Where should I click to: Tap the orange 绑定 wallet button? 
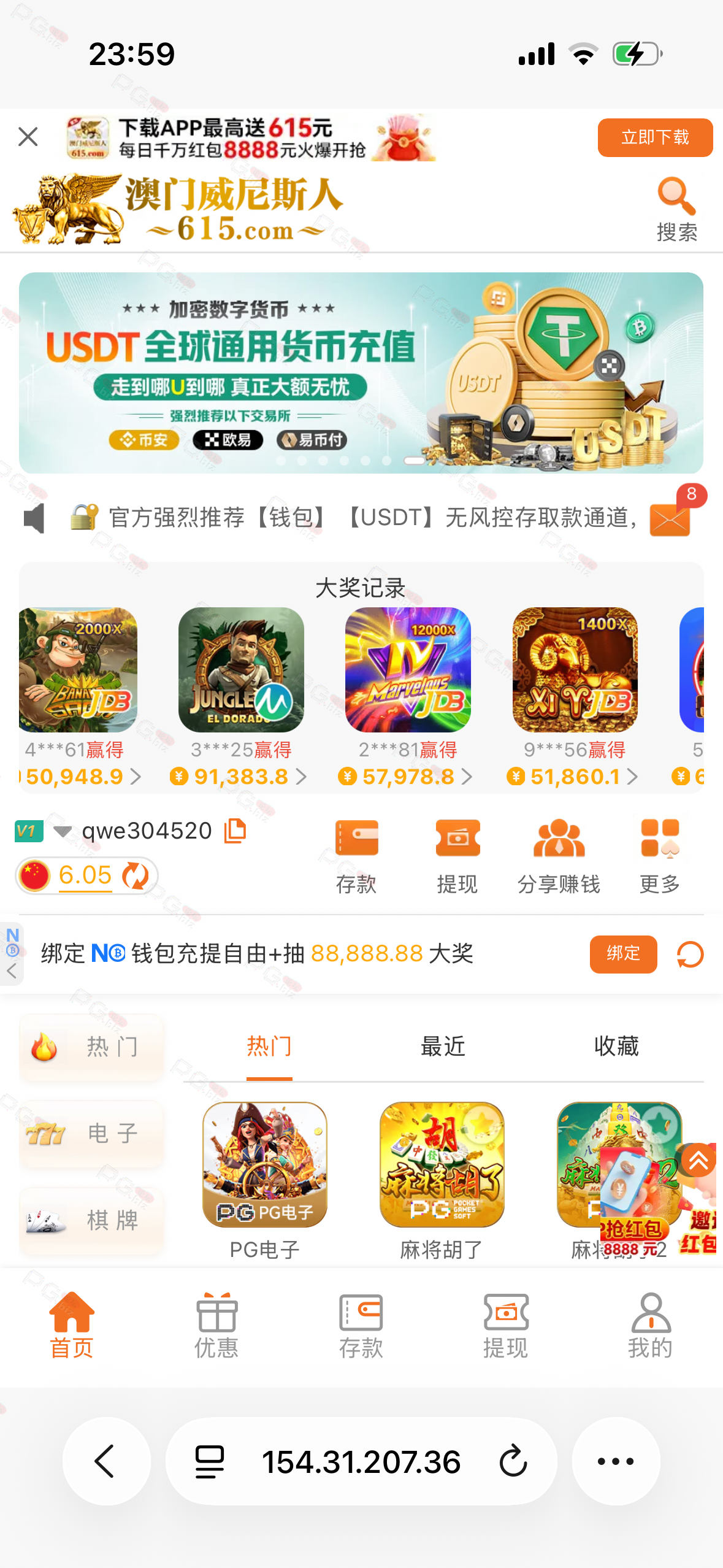click(x=623, y=954)
